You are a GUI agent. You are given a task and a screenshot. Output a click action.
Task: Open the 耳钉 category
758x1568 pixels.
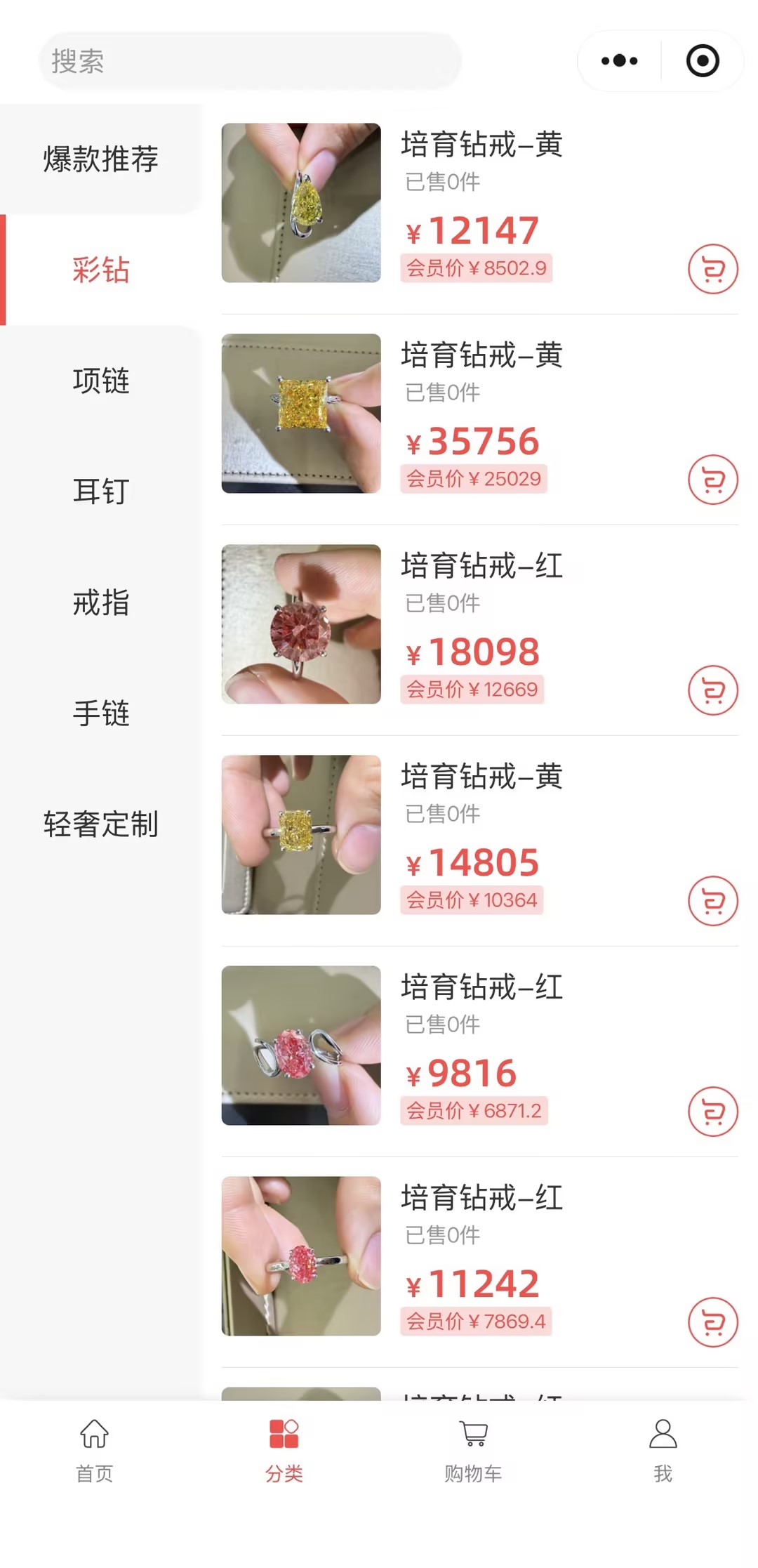(100, 491)
